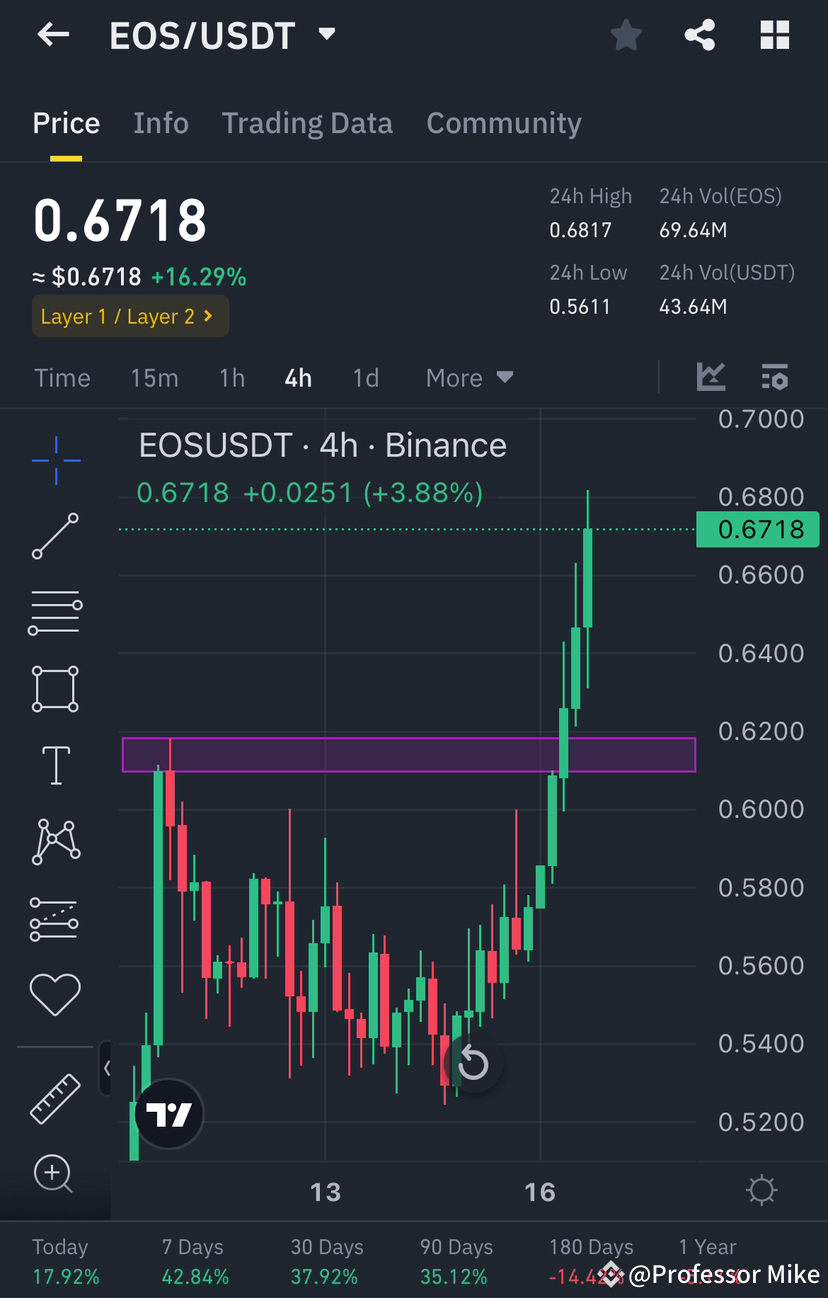
Task: Open the XABCD pattern tool
Action: click(55, 841)
